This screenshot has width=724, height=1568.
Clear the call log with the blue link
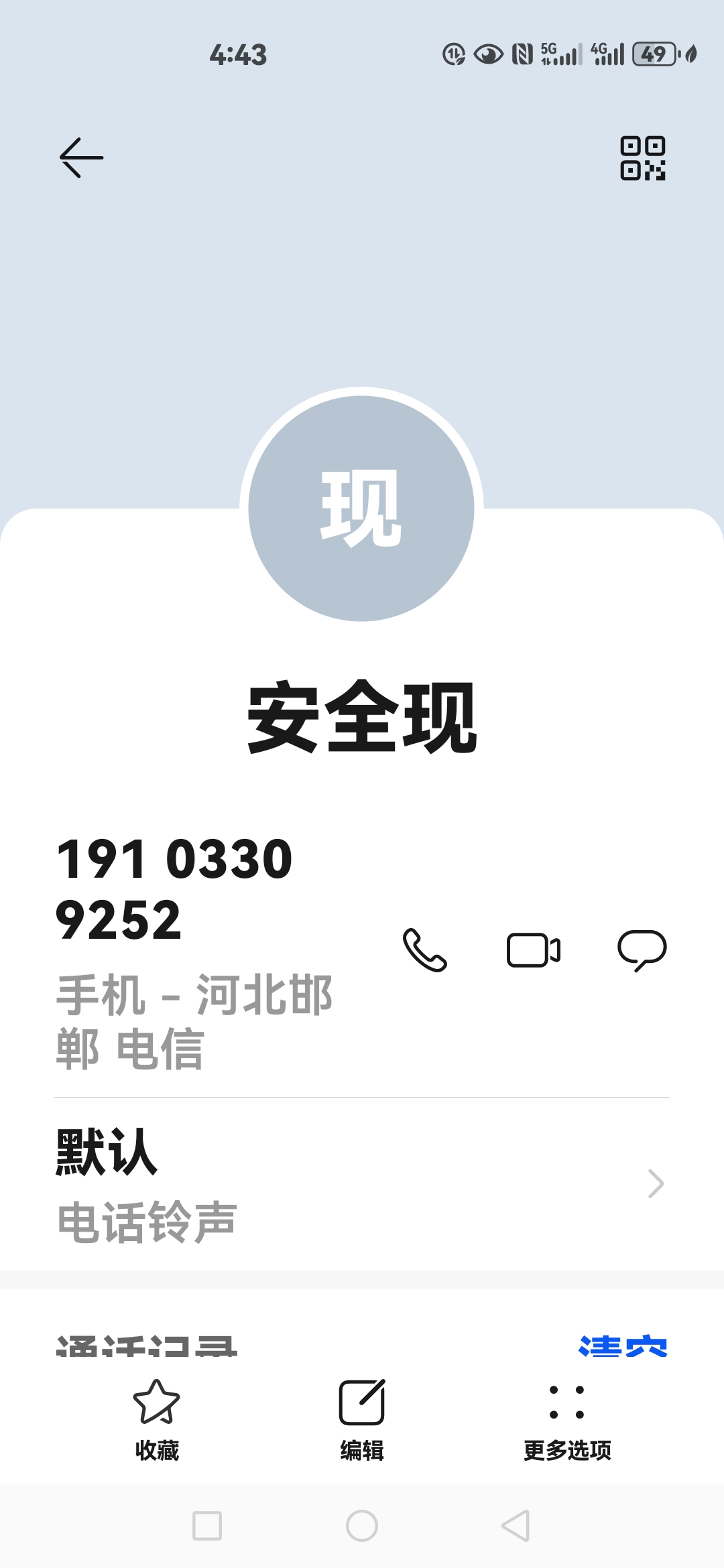click(x=623, y=1346)
